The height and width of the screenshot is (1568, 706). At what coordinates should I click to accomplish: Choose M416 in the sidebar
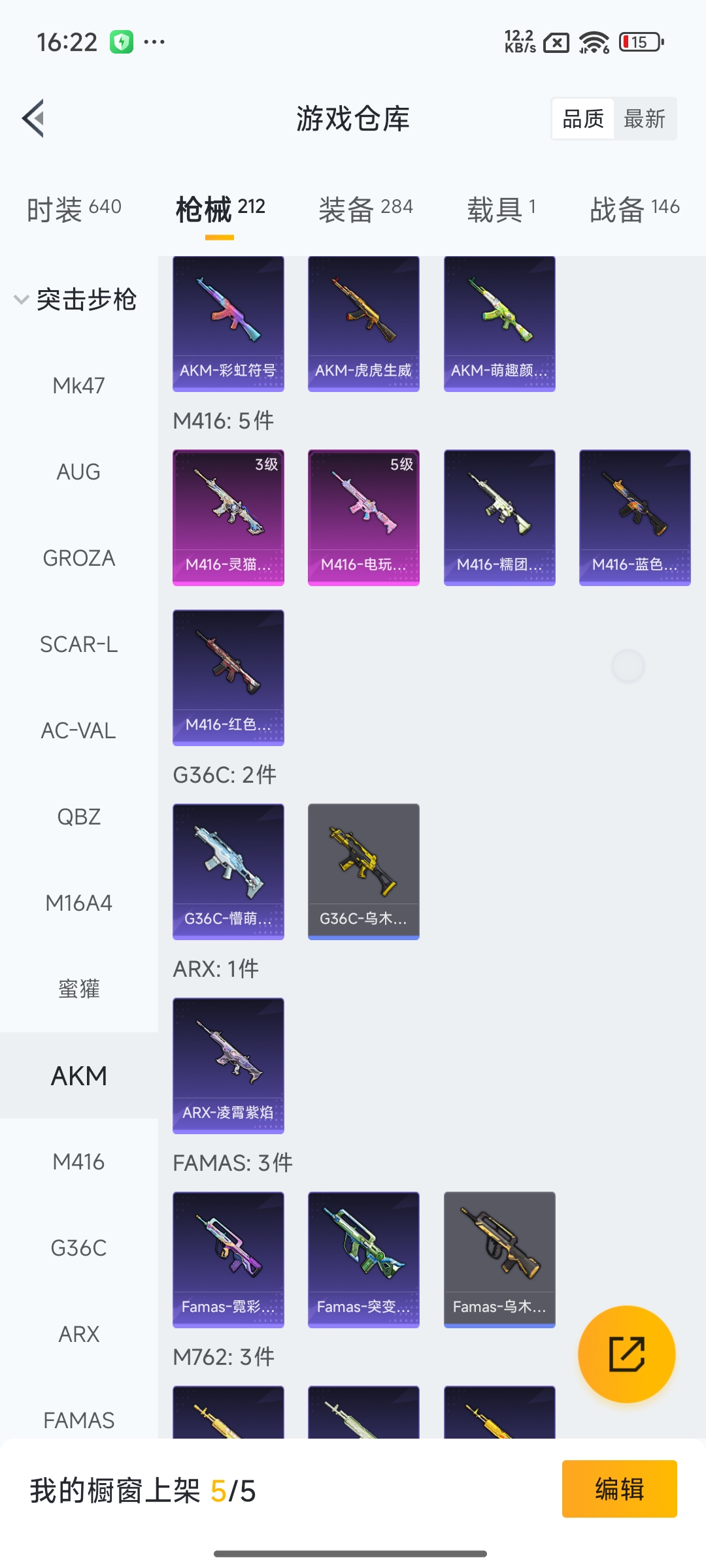[x=78, y=1162]
